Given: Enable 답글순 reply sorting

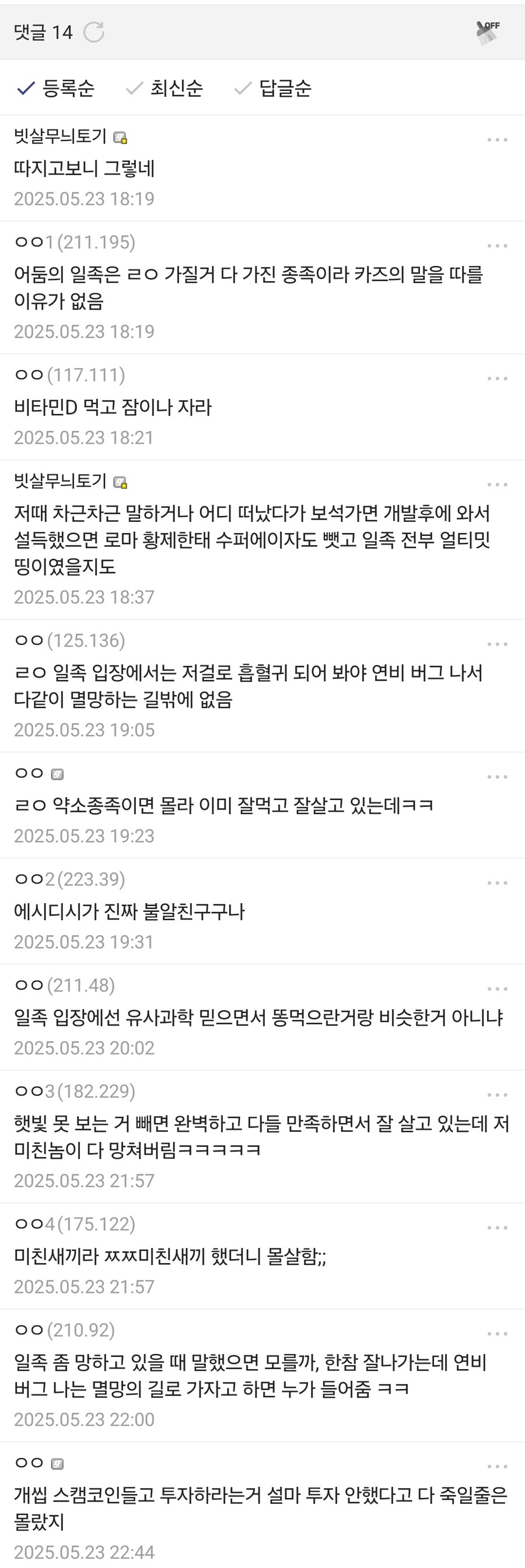Looking at the screenshot, I should [282, 89].
